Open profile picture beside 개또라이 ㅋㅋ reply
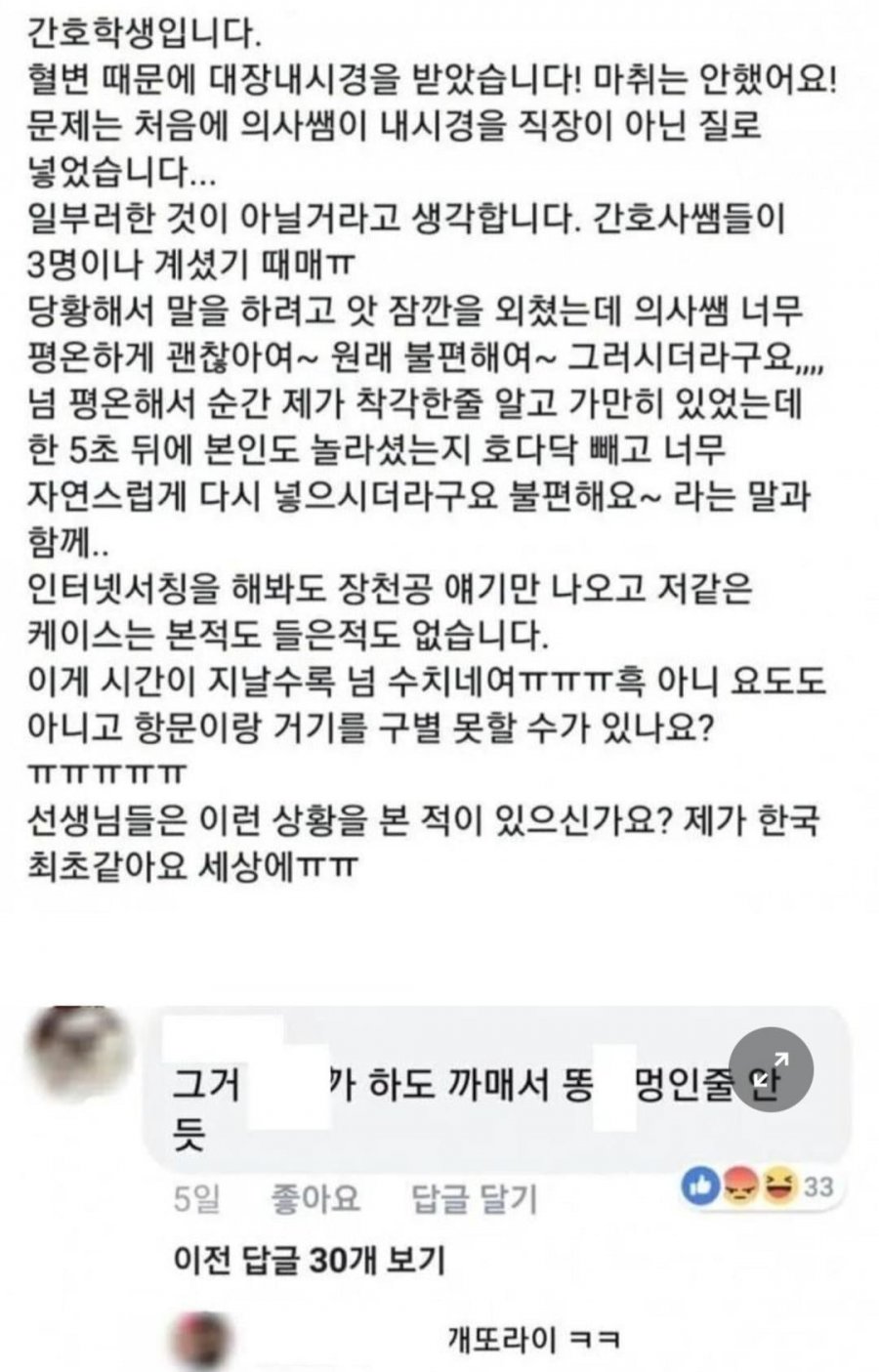The width and height of the screenshot is (879, 1372). click(201, 1341)
